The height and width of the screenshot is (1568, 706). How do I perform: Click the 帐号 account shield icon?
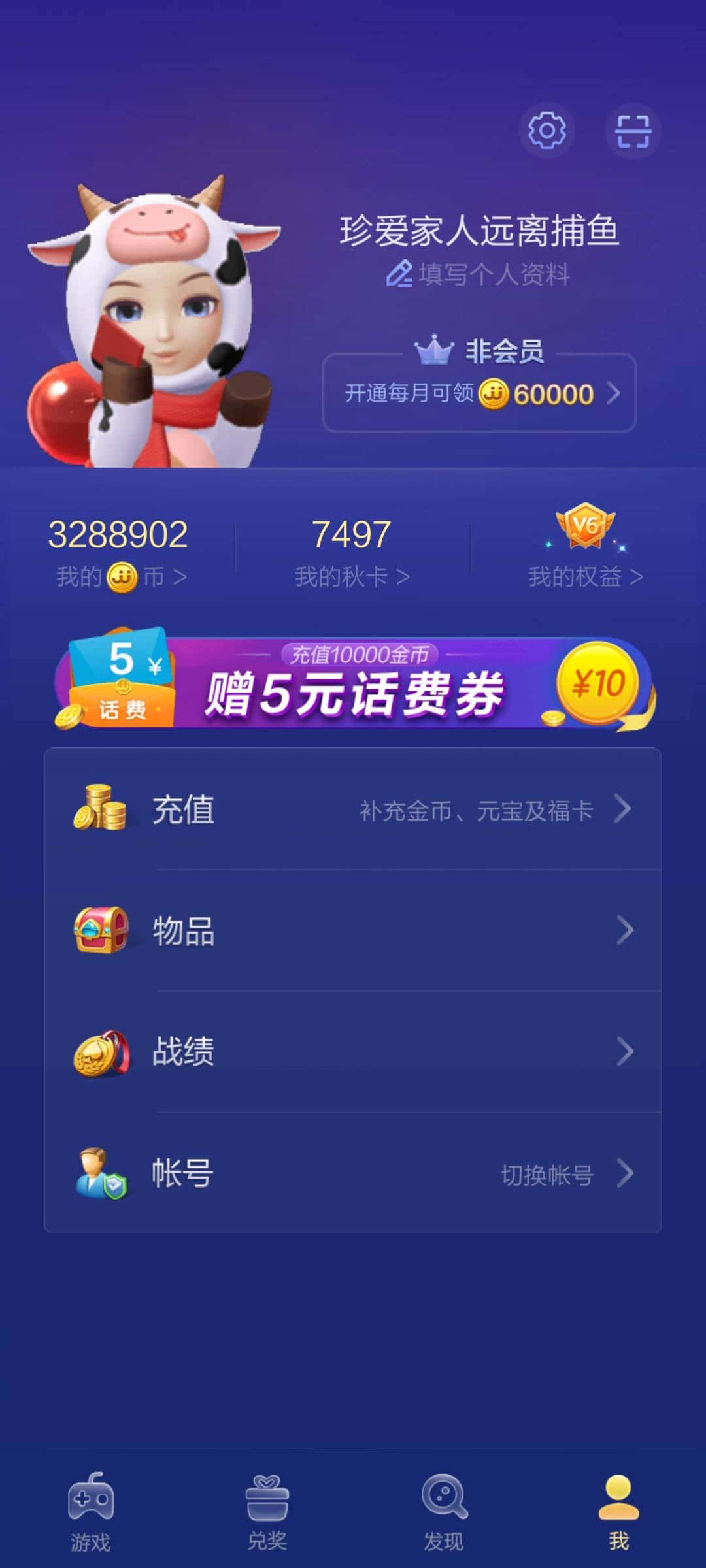tap(99, 1172)
